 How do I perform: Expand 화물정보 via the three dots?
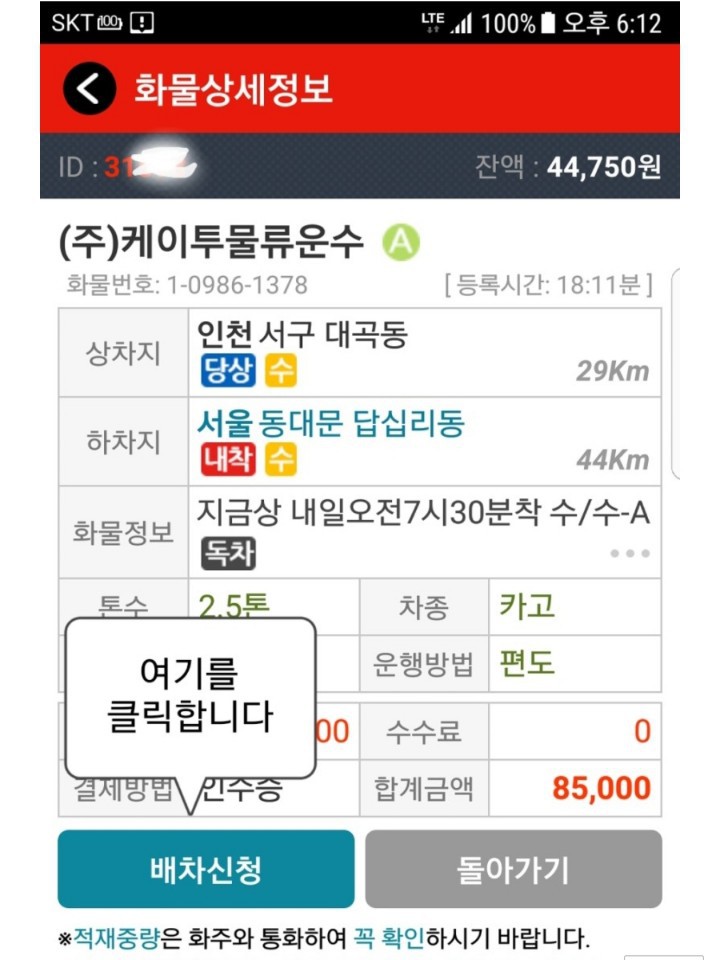click(x=630, y=553)
